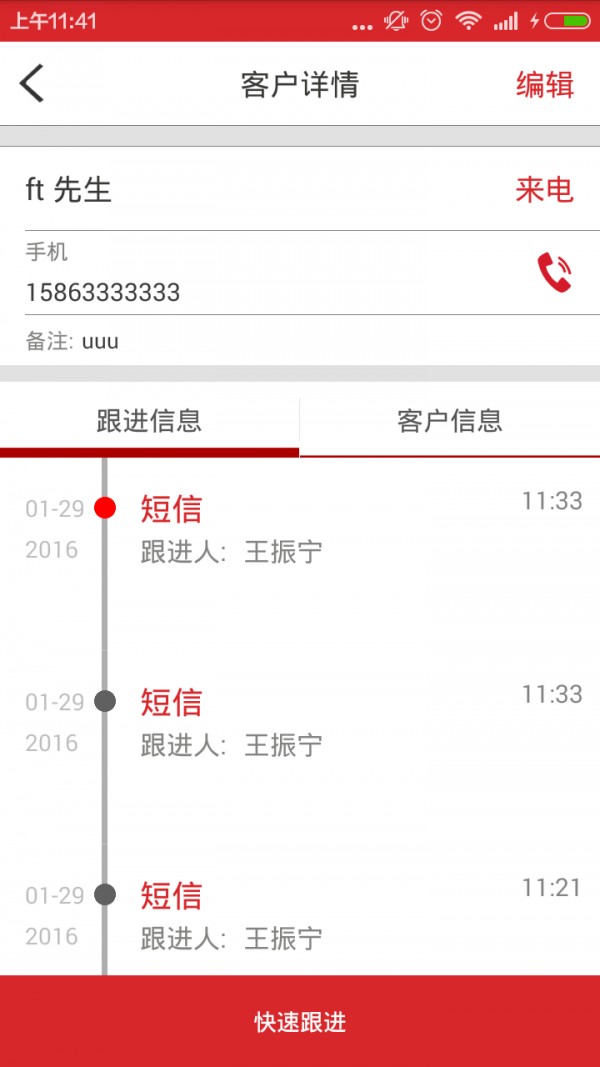Image resolution: width=600 pixels, height=1067 pixels.
Task: Tap the 快速跟进 button
Action: pyautogui.click(x=300, y=1022)
